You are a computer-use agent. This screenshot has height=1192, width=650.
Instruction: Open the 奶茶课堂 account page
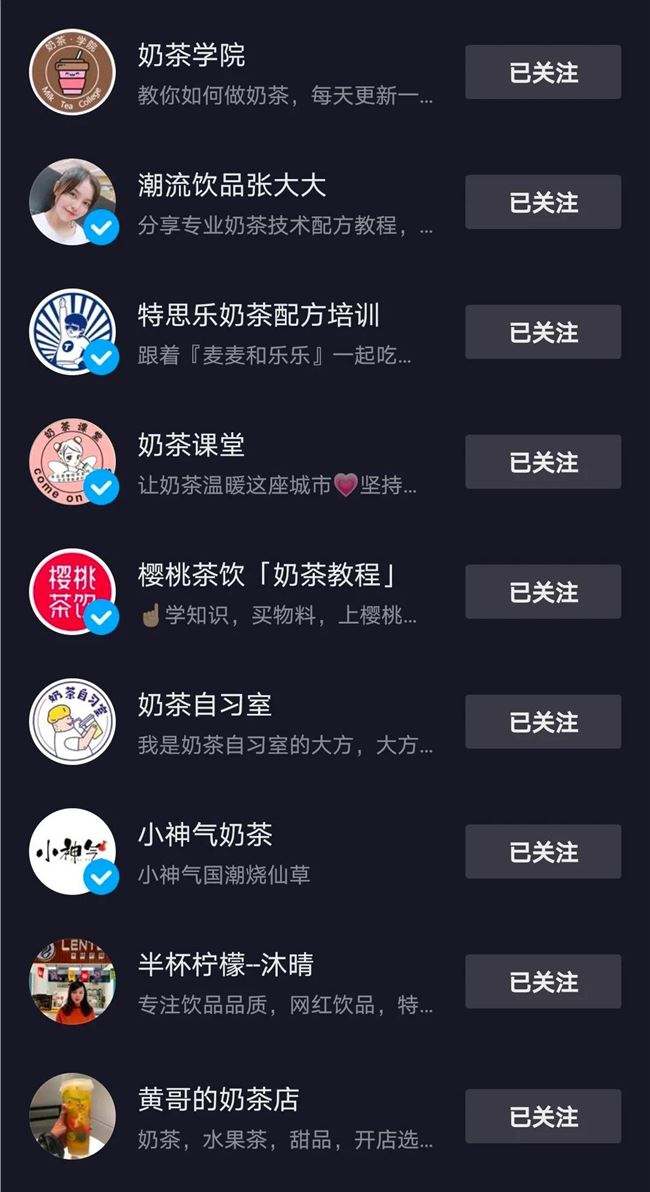pyautogui.click(x=190, y=445)
